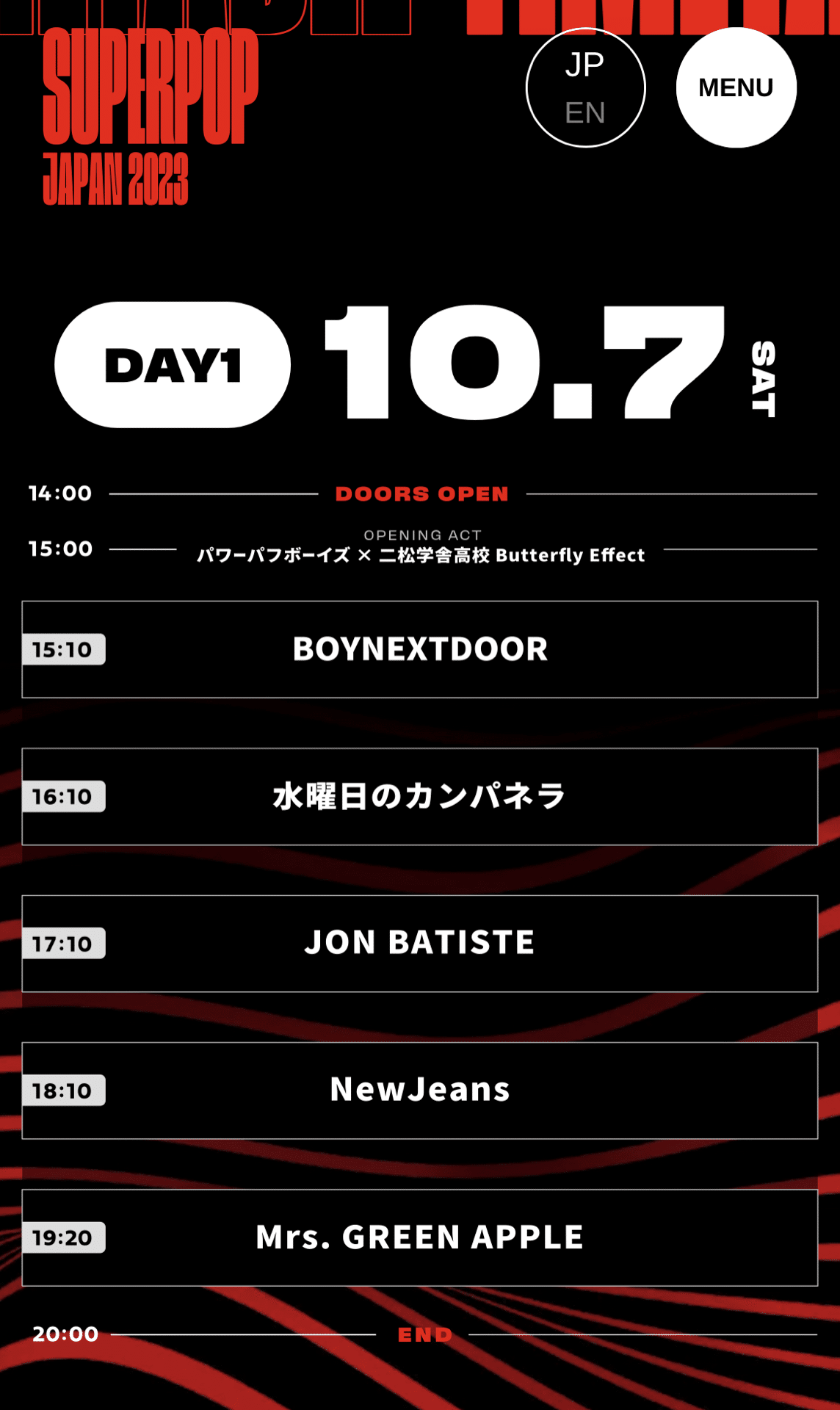Click the circular JP/EN language switcher
The width and height of the screenshot is (840, 1410).
click(x=585, y=87)
